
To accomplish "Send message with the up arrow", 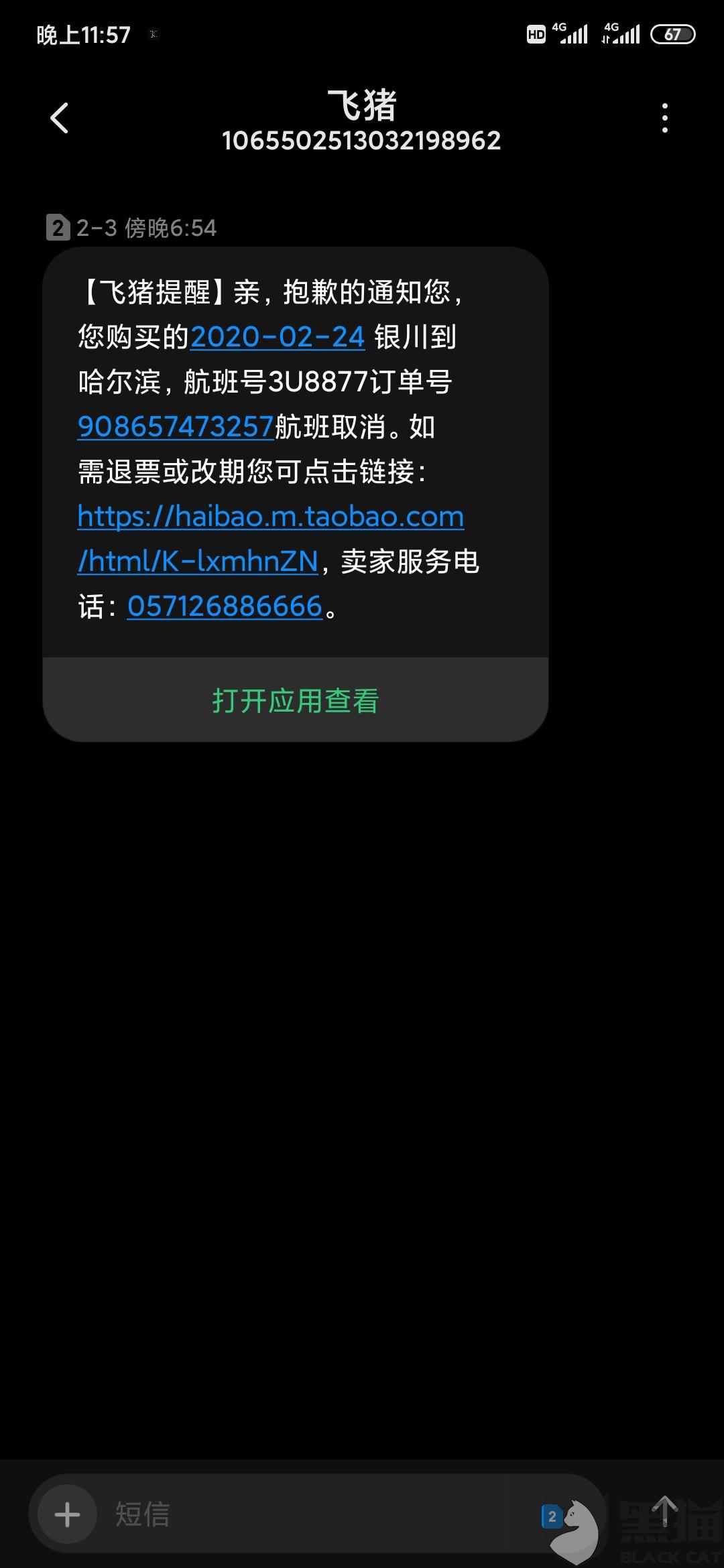I will pos(665,1512).
